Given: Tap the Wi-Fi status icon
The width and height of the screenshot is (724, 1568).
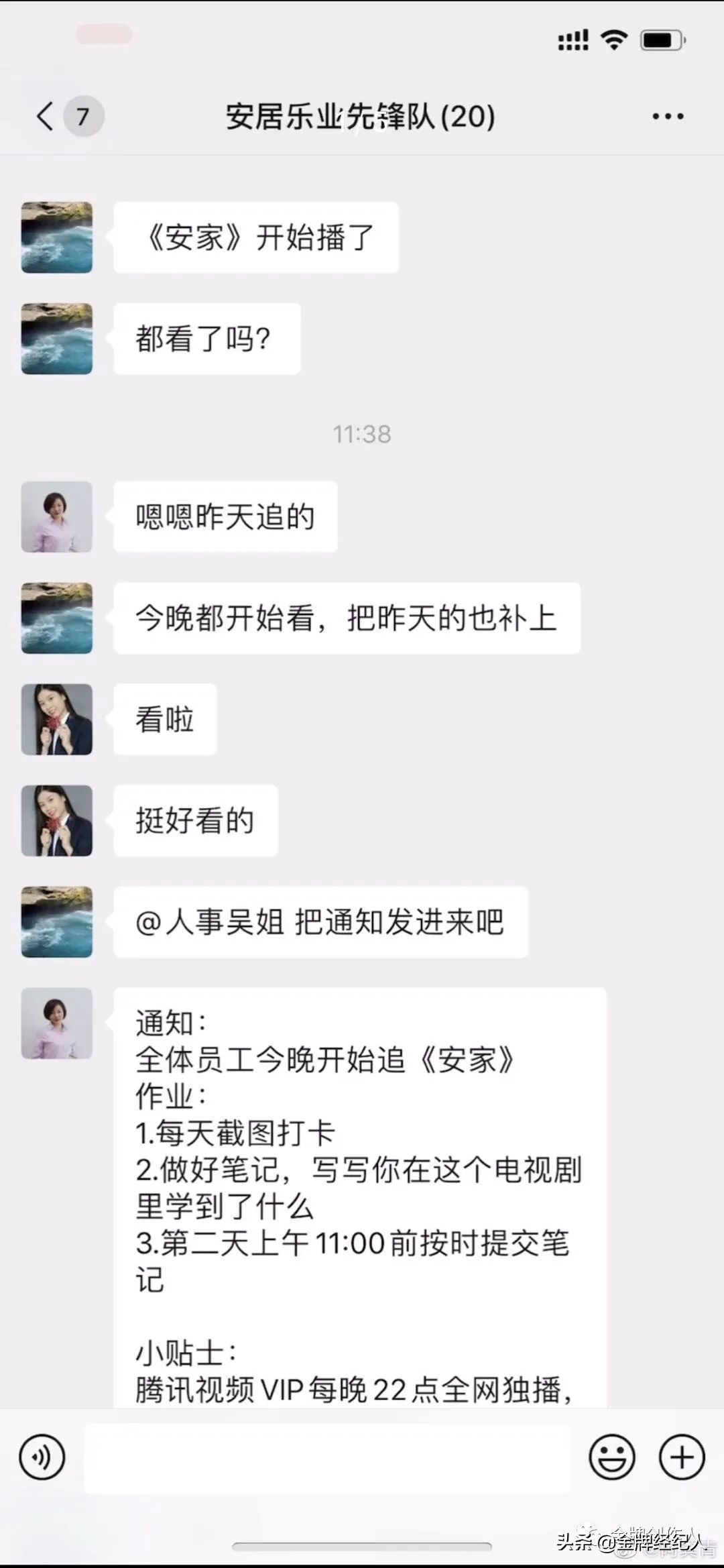Looking at the screenshot, I should point(612,40).
